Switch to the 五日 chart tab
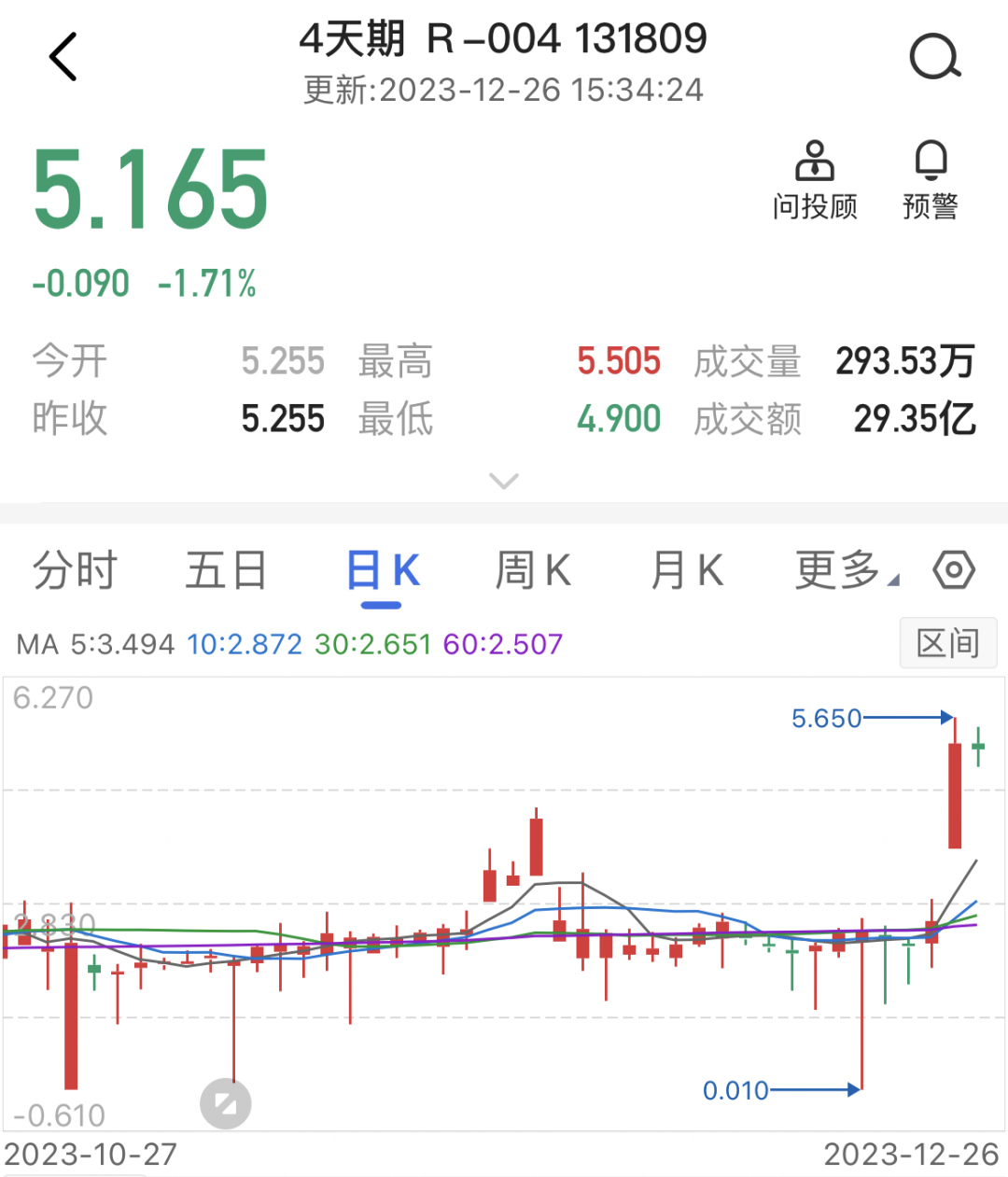This screenshot has height=1177, width=1008. tap(226, 570)
